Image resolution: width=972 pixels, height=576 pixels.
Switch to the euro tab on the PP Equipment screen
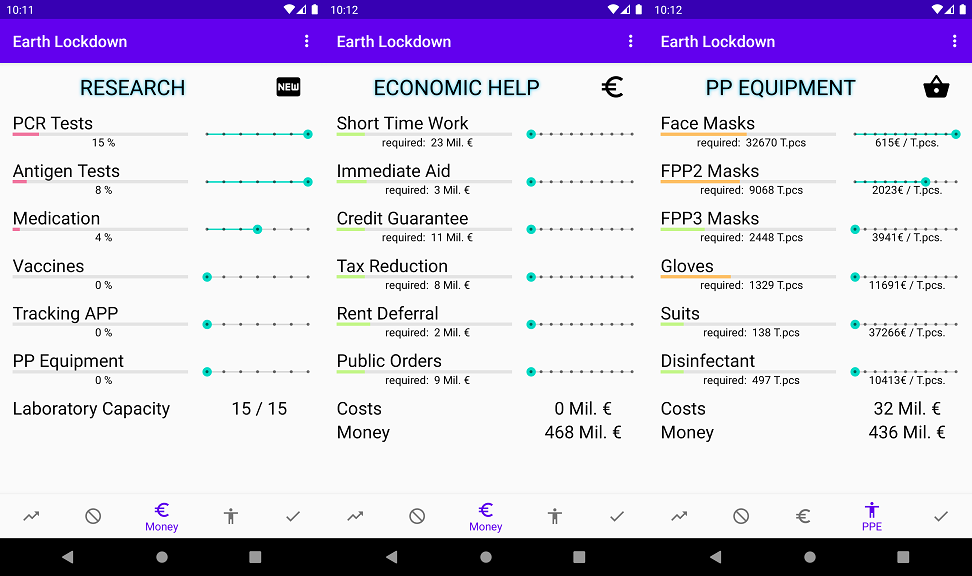click(803, 516)
